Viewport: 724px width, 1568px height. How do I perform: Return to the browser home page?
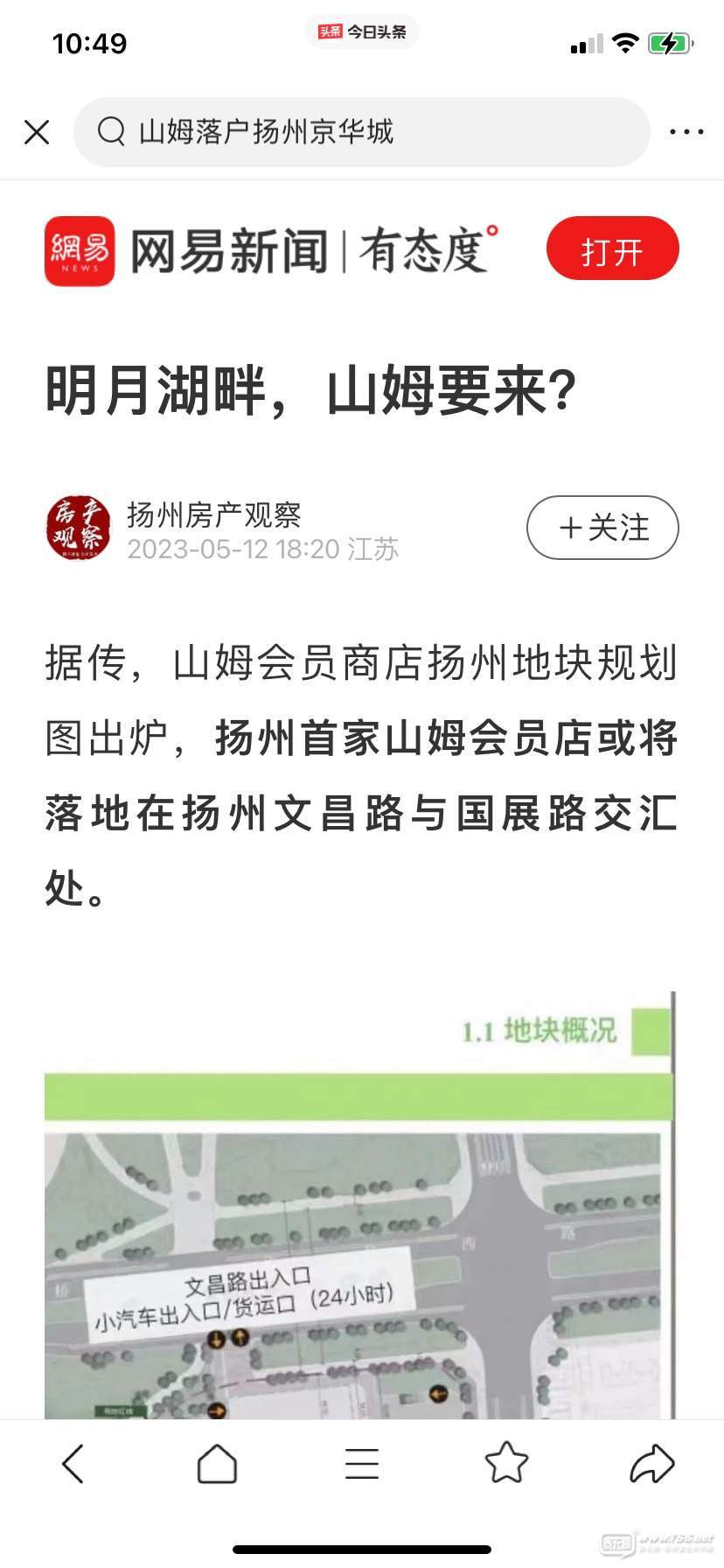coord(217,1464)
